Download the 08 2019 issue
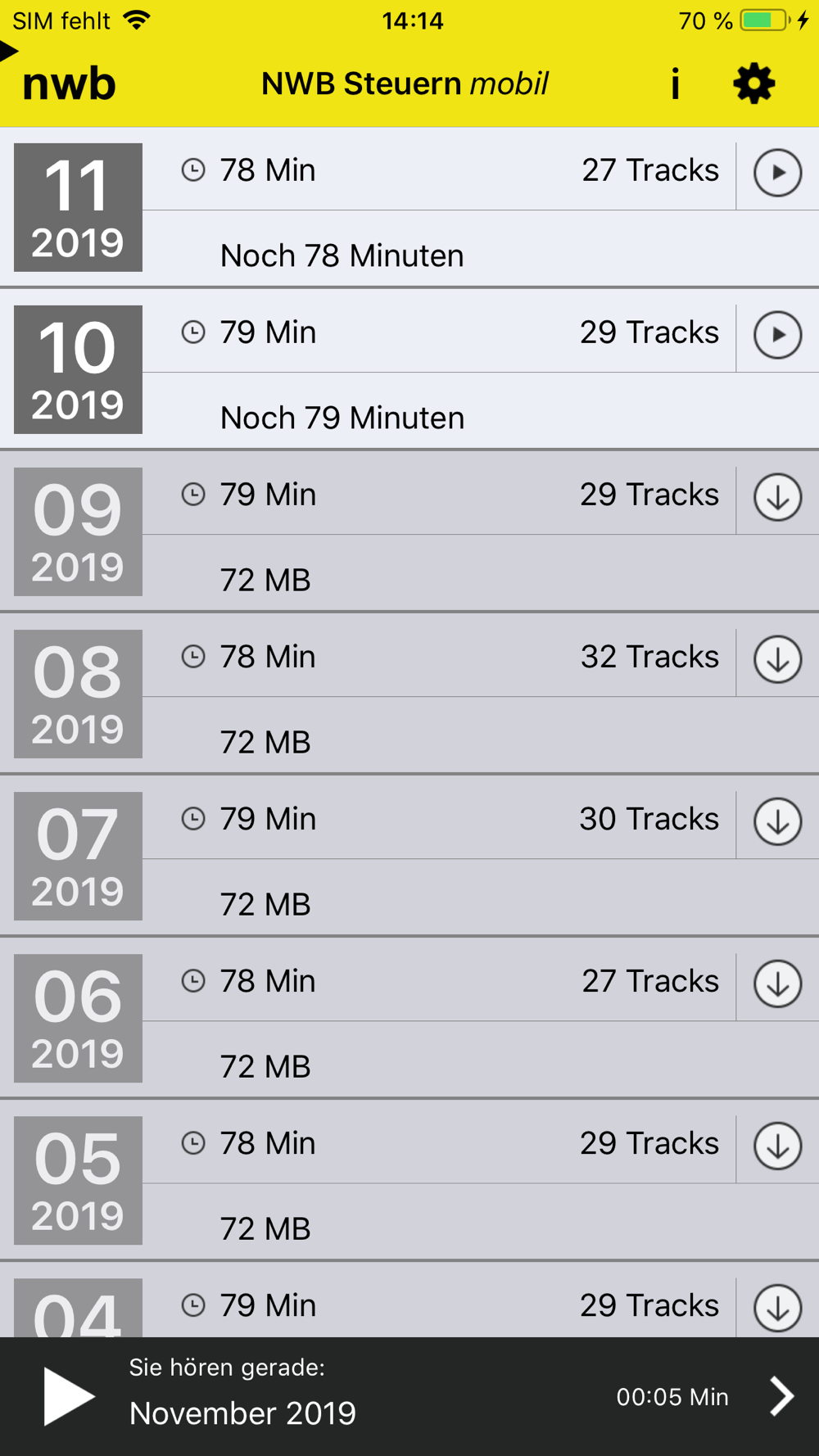This screenshot has width=819, height=1456. (x=777, y=659)
